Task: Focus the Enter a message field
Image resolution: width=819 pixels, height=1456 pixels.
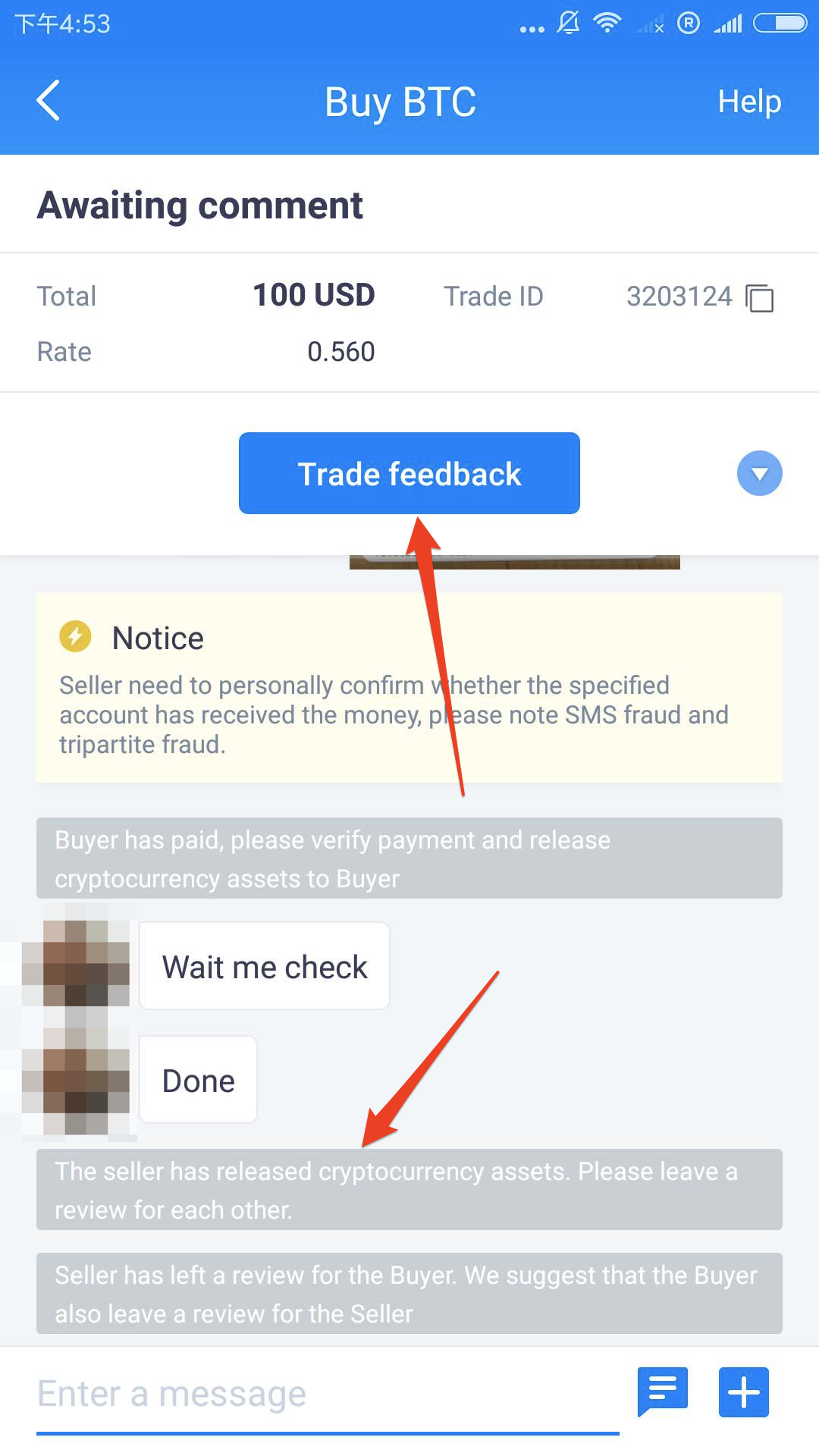Action: pyautogui.click(x=328, y=1394)
